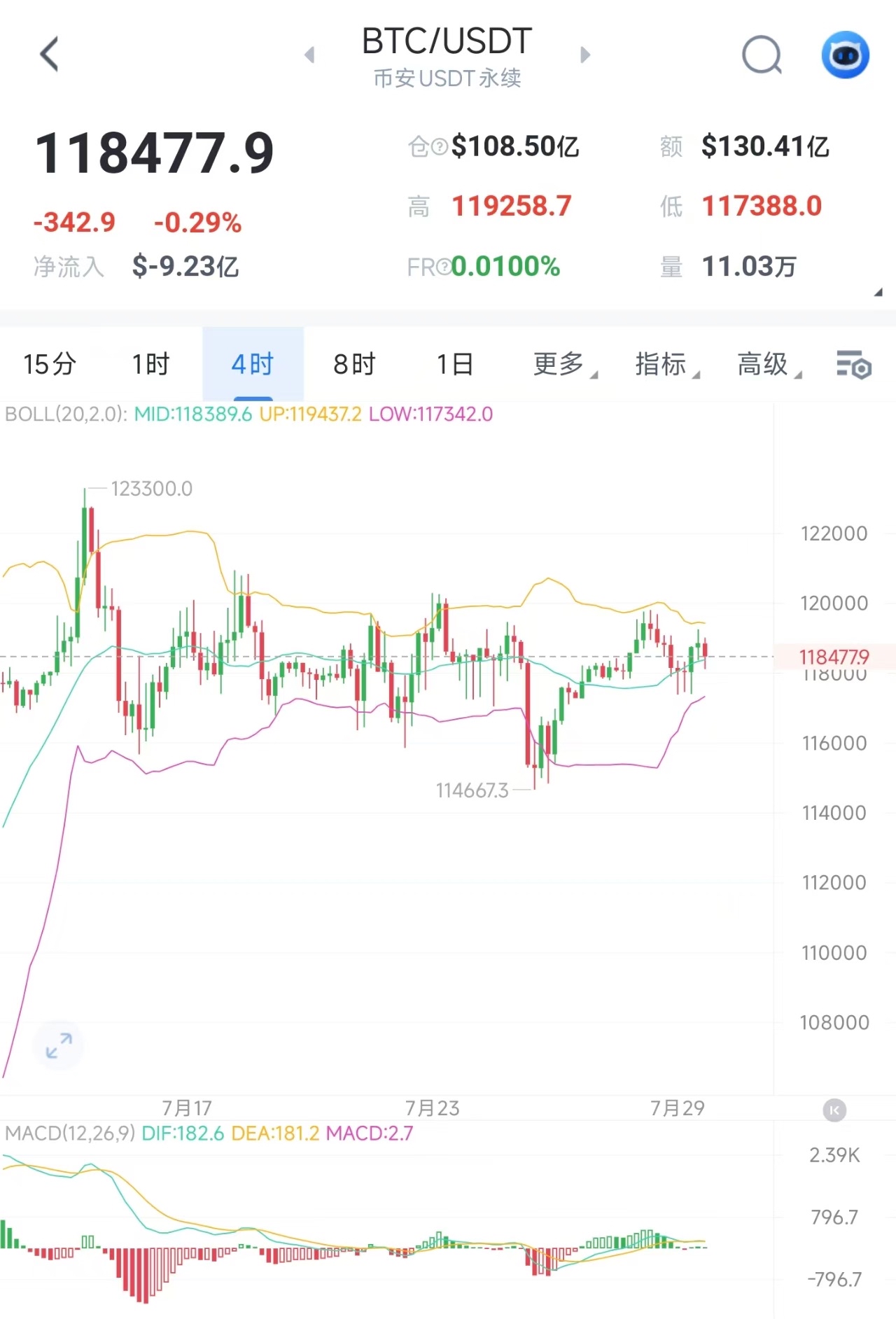Screen dimensions: 896x1319
Task: Select the 1时 timeframe
Action: click(151, 364)
